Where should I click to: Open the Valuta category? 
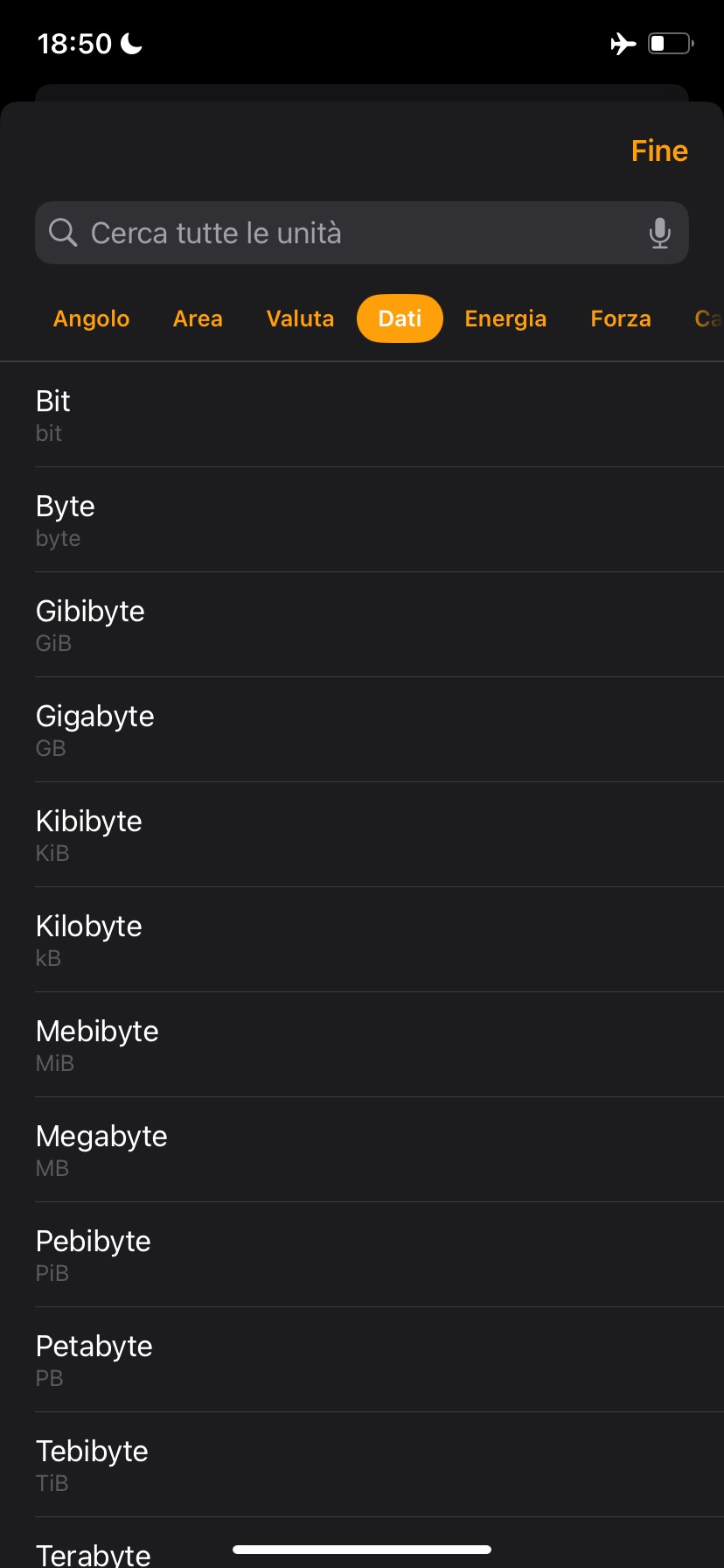click(300, 318)
